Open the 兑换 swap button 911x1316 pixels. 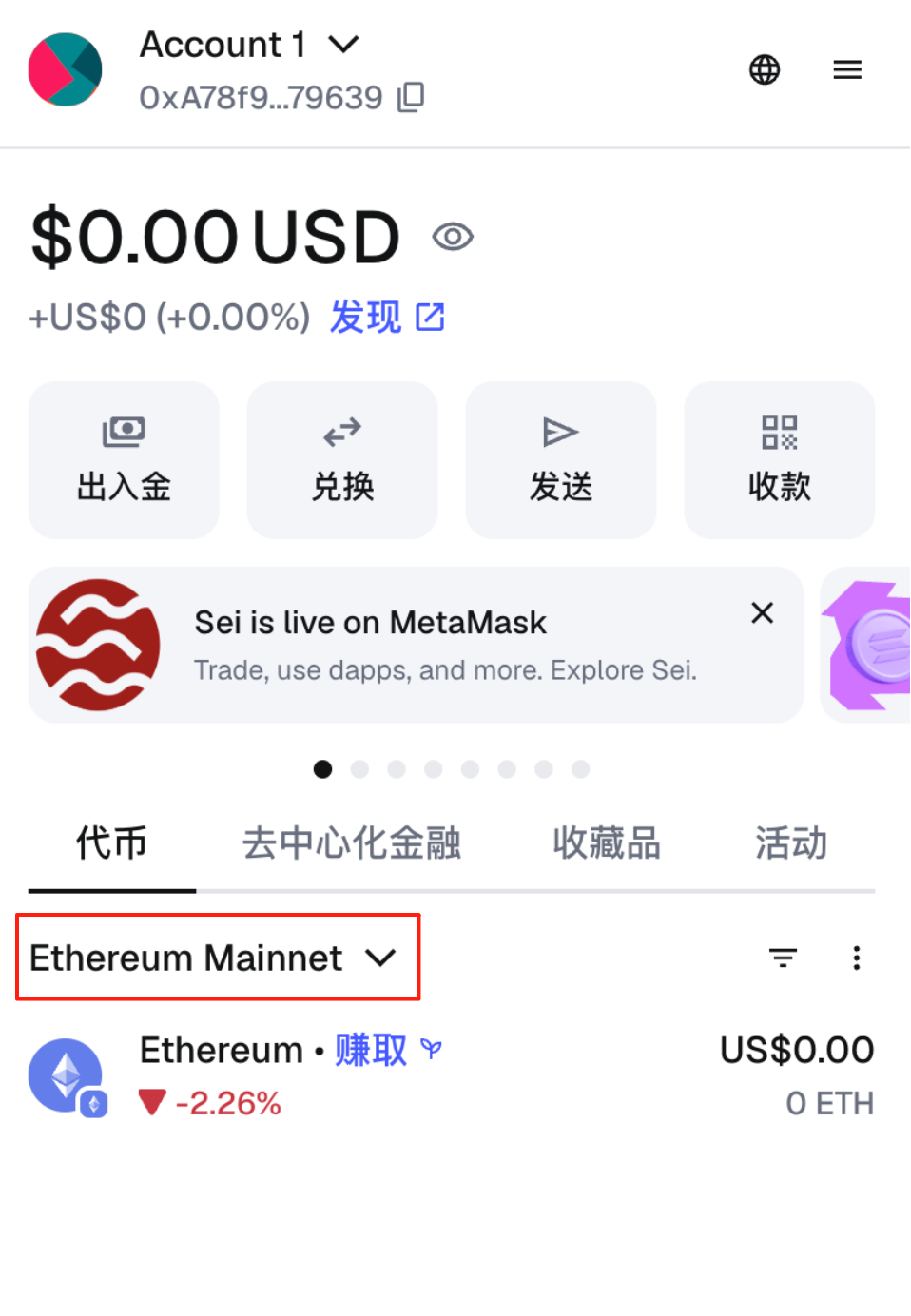pos(342,459)
